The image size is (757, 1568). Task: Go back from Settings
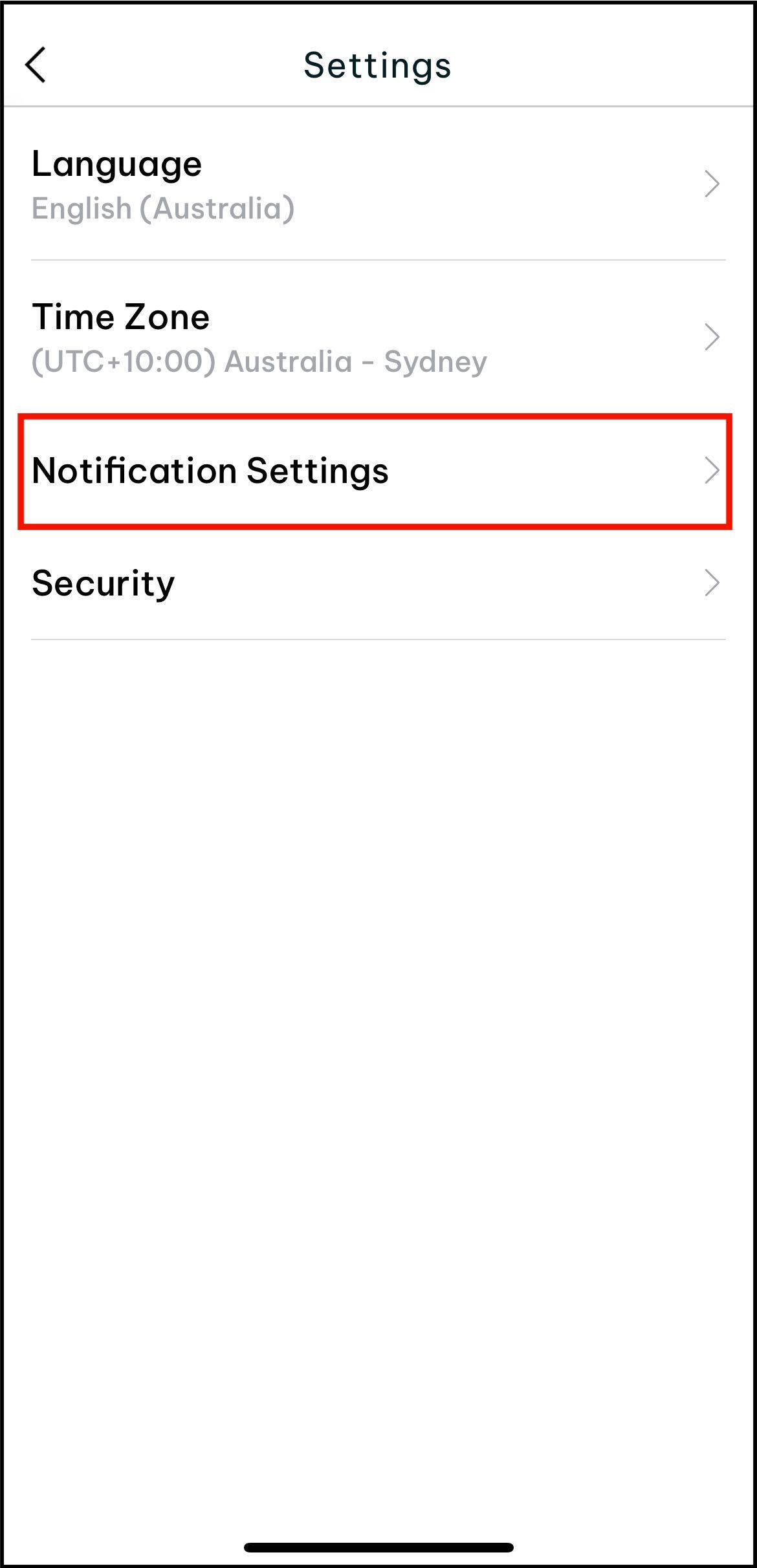pyautogui.click(x=36, y=65)
